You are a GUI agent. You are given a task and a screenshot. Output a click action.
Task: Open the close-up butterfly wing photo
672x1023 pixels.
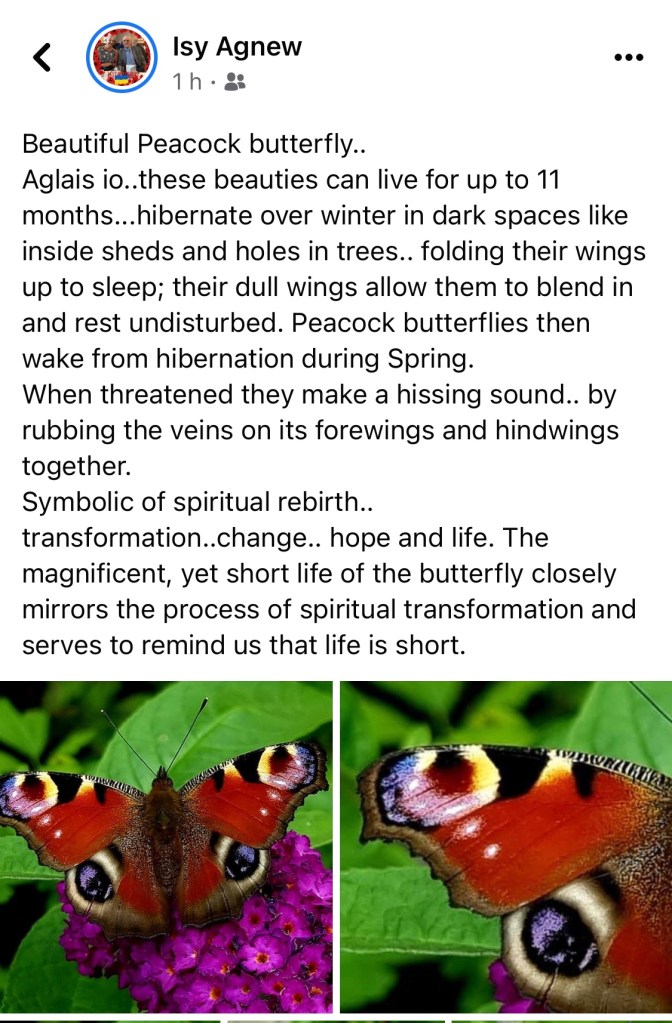tap(506, 845)
